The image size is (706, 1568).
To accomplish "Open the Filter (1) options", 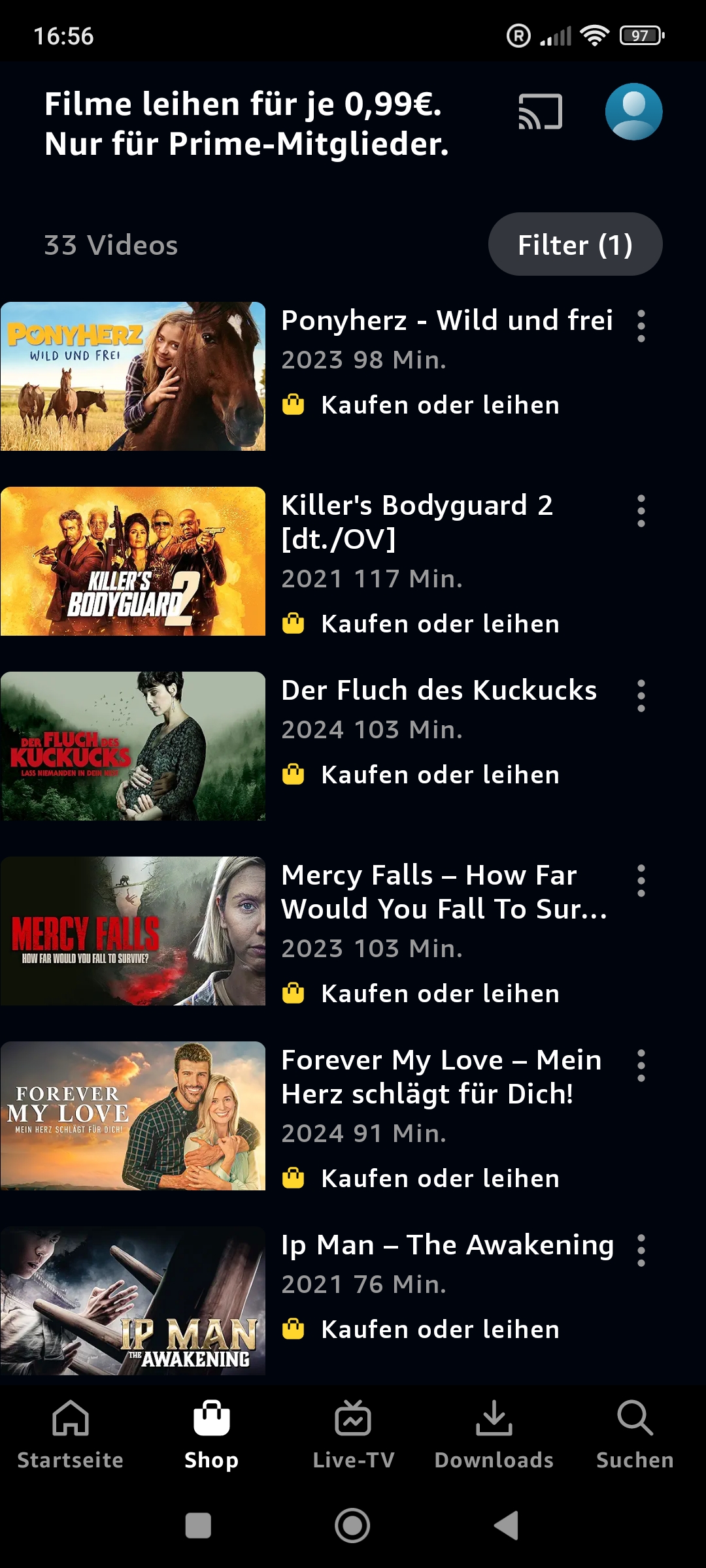I will coord(575,244).
